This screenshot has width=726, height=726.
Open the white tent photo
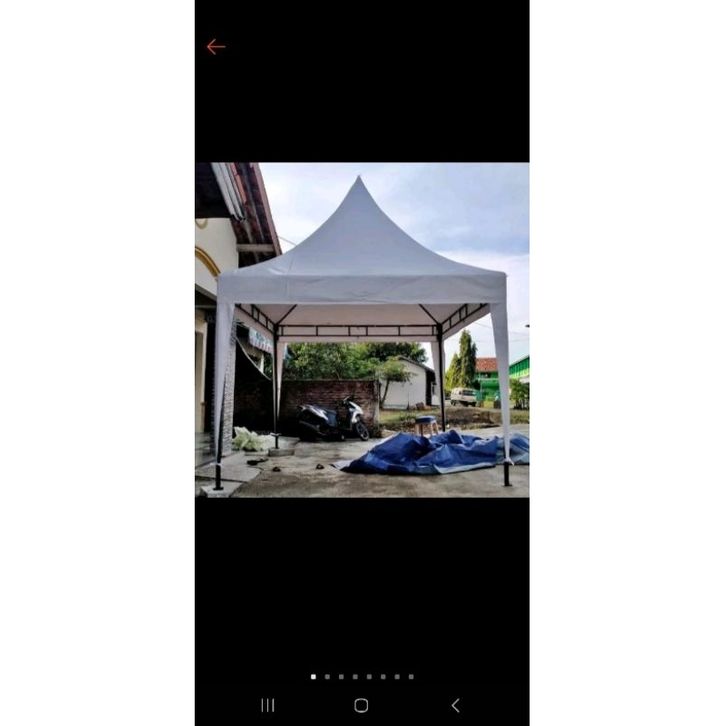[x=362, y=330]
